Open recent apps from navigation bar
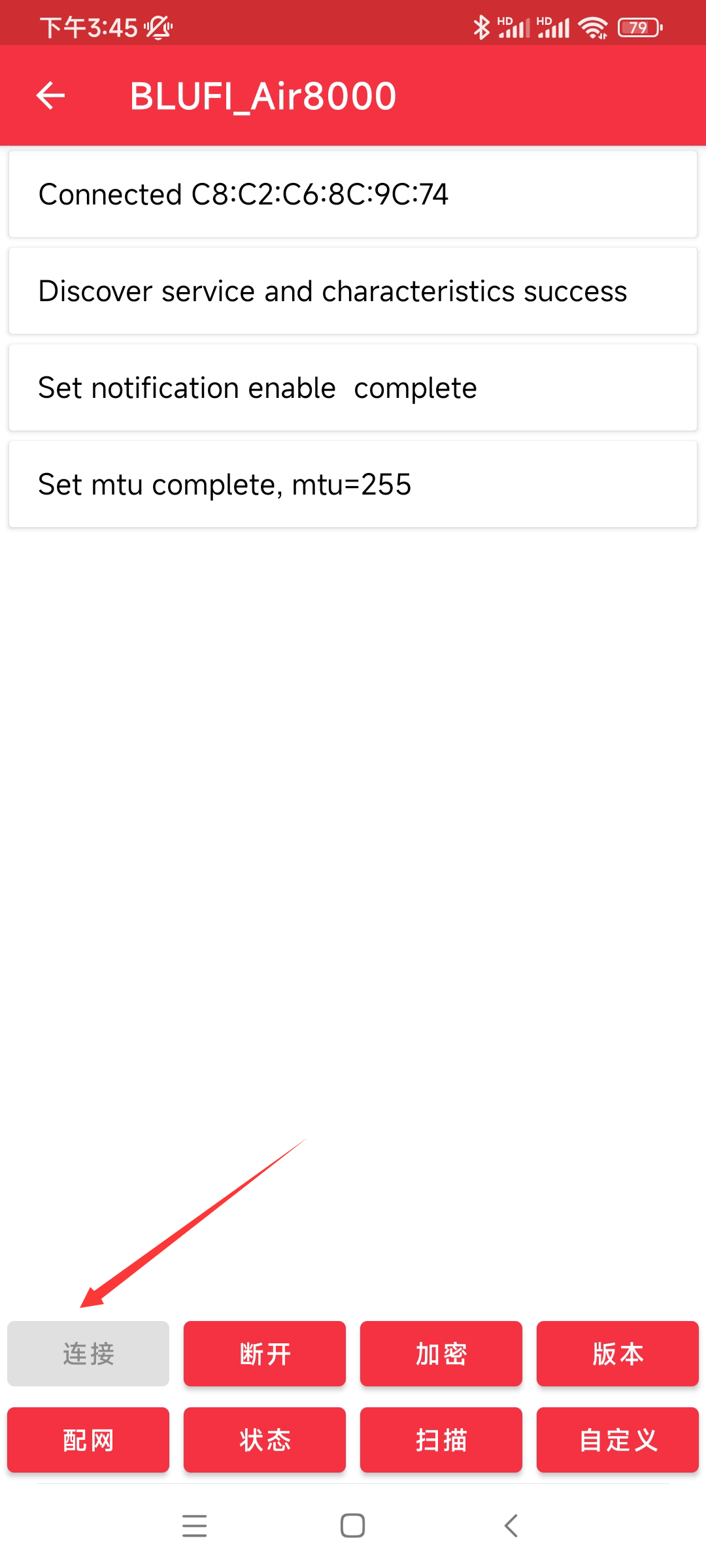Screen dimensions: 706x1568 [x=195, y=1526]
